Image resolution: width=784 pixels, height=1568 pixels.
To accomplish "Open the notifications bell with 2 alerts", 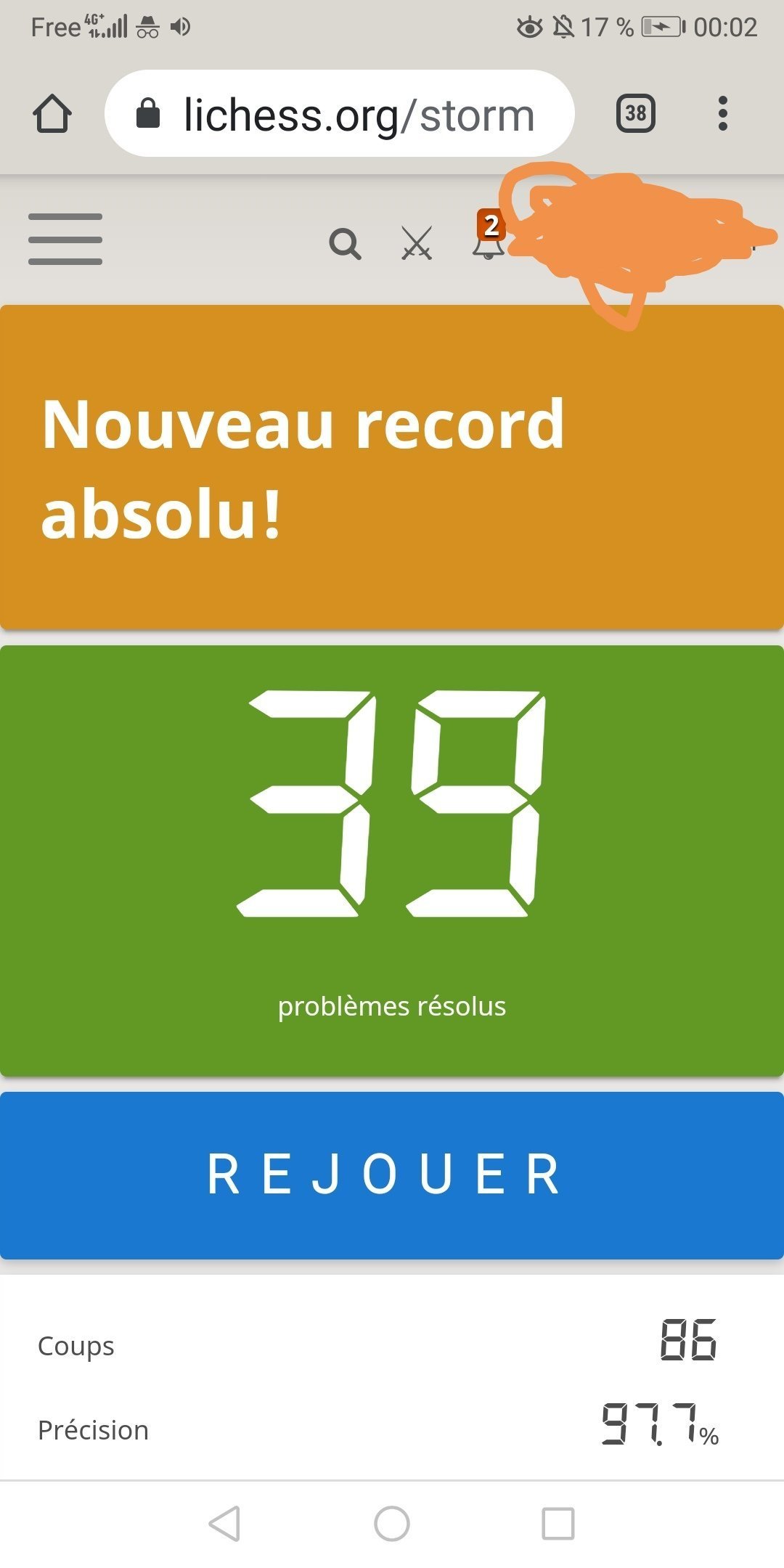I will 489,235.
